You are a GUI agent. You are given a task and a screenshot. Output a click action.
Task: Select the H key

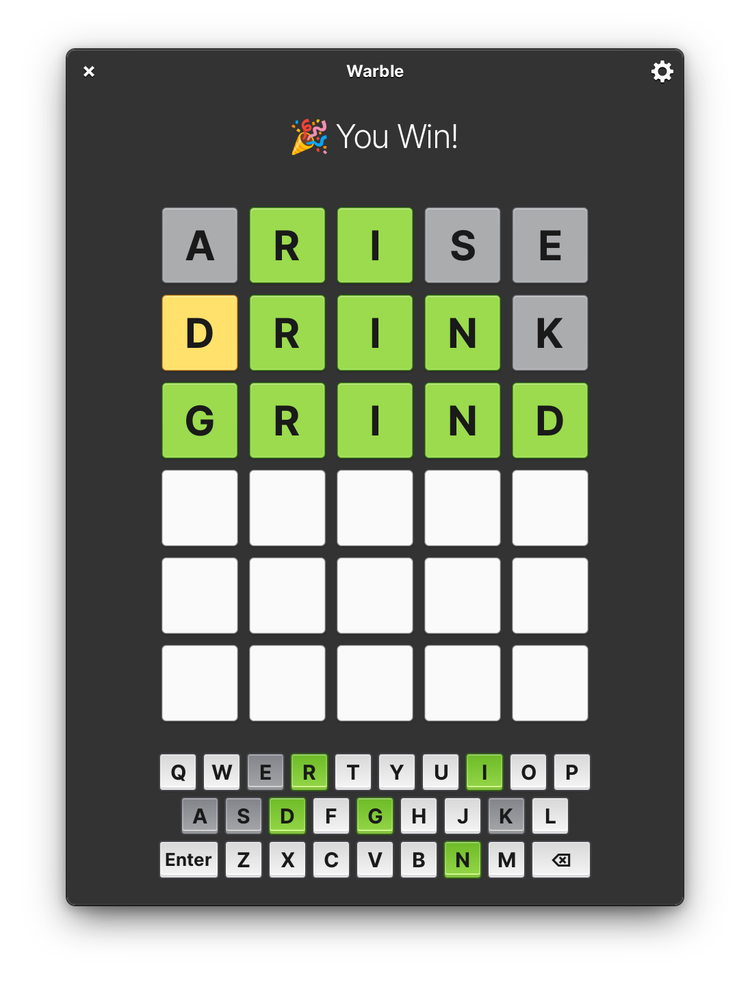419,816
